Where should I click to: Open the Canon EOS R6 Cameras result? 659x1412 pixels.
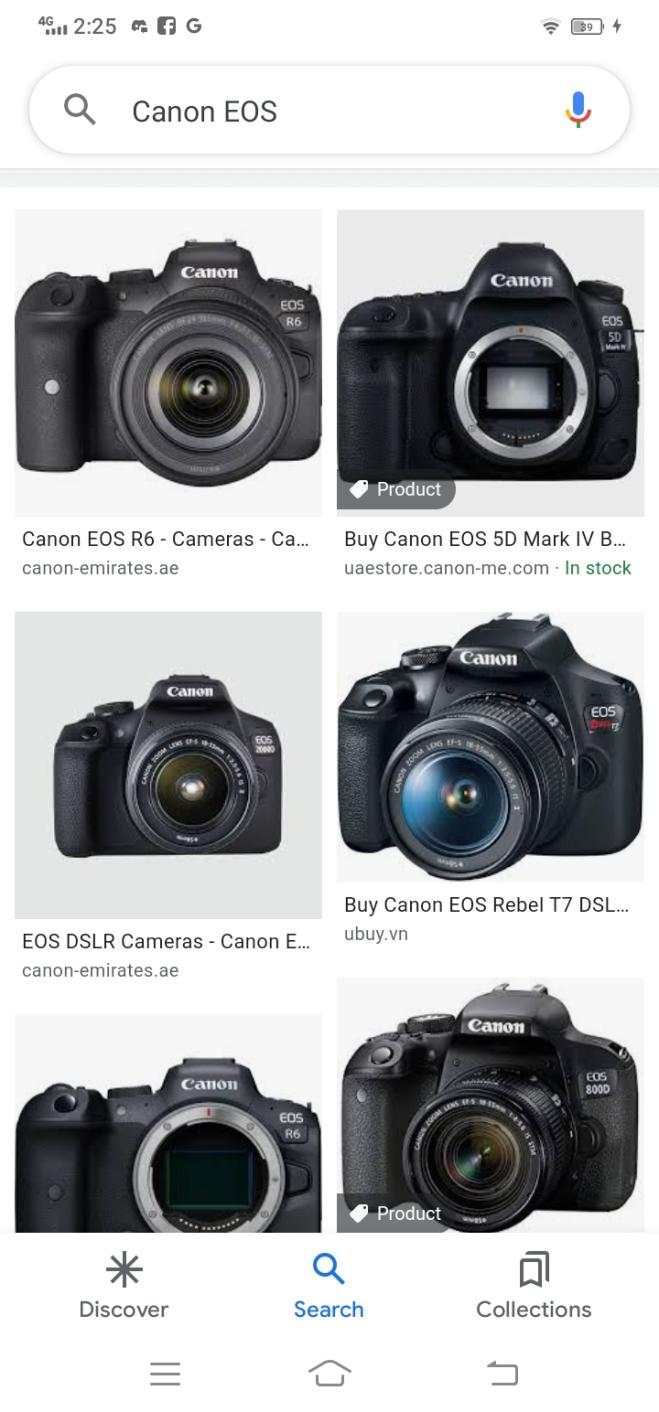168,362
